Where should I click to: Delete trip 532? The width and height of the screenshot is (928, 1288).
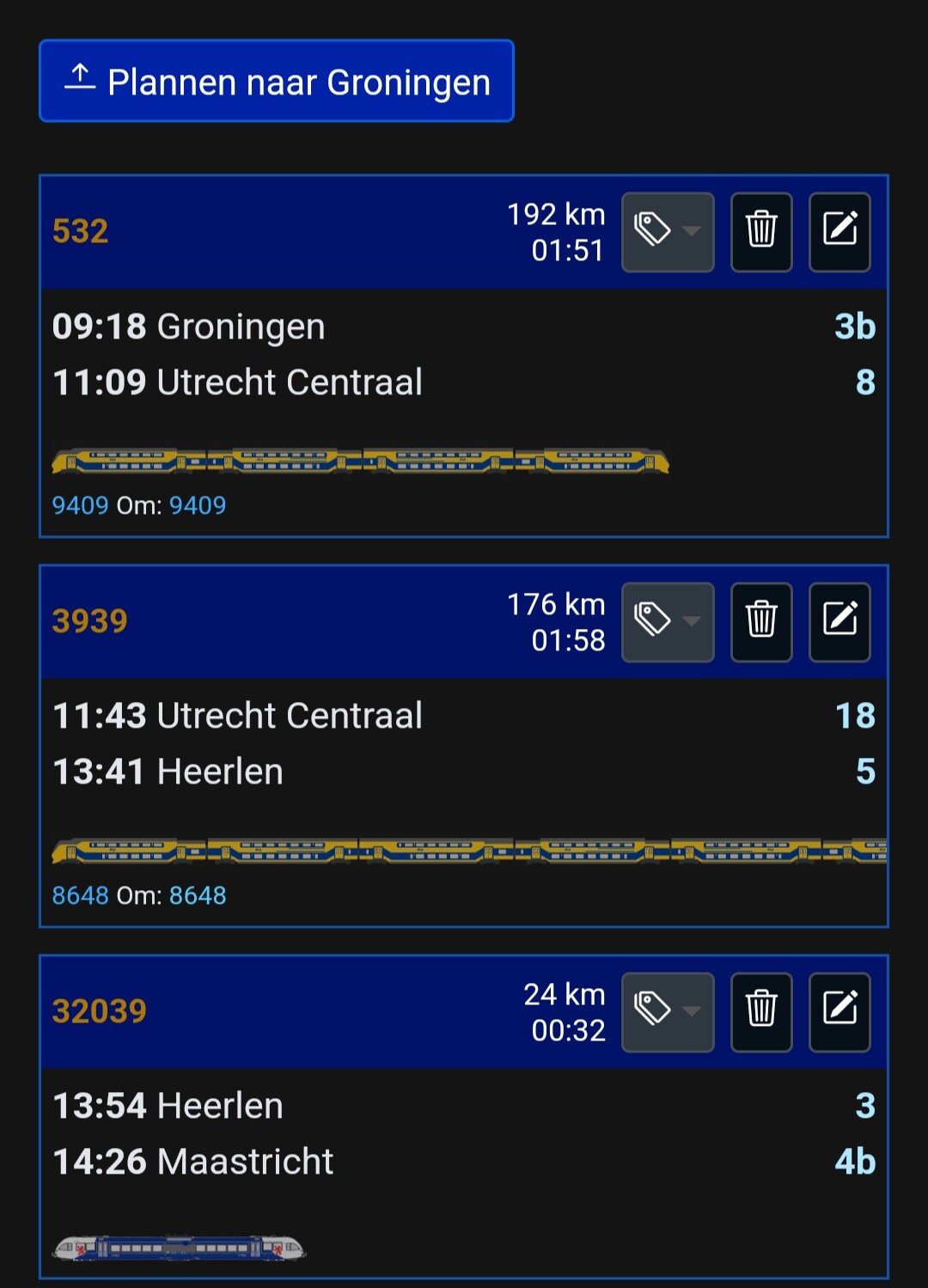point(761,232)
